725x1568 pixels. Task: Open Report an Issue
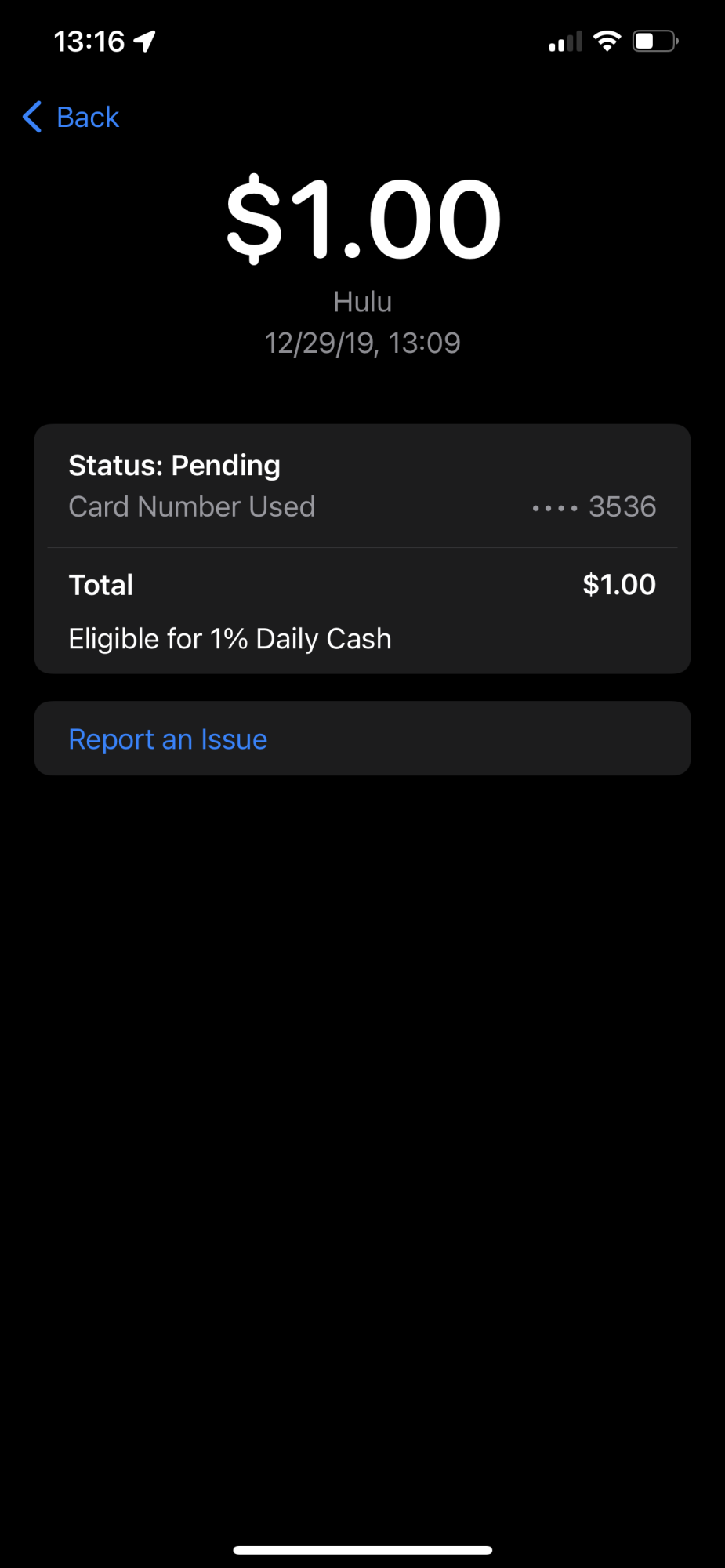tap(169, 739)
